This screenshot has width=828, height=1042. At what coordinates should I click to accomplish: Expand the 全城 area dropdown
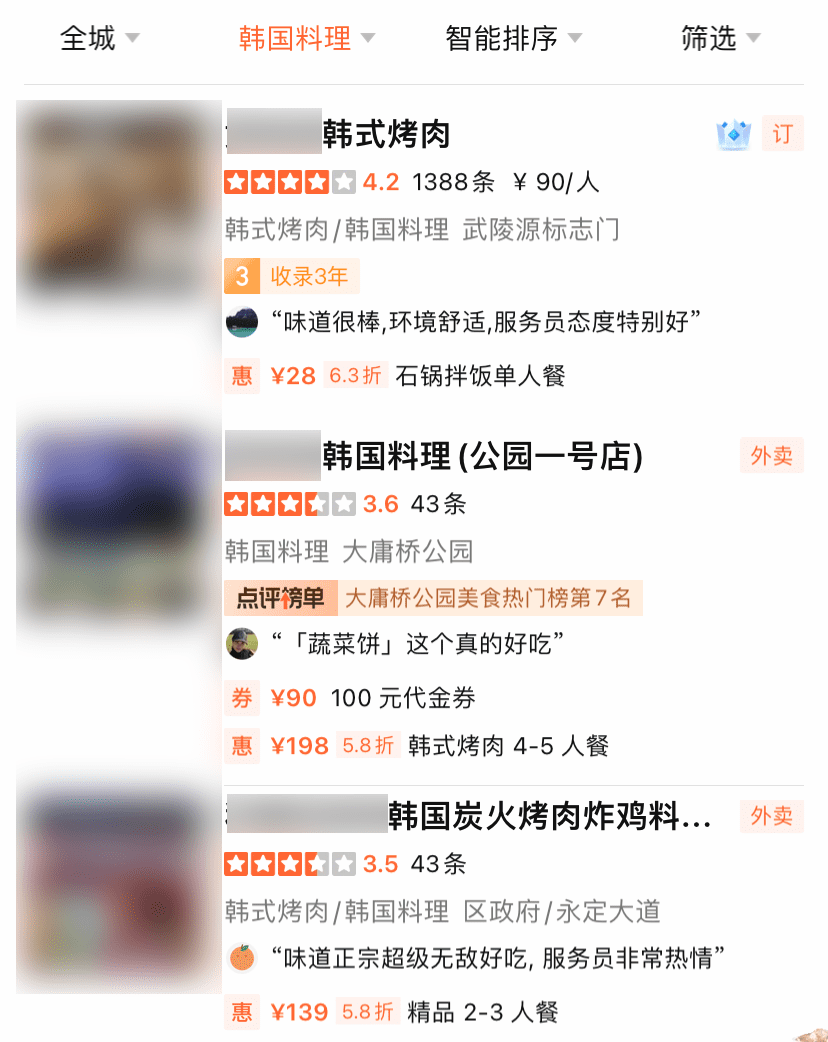point(99,39)
